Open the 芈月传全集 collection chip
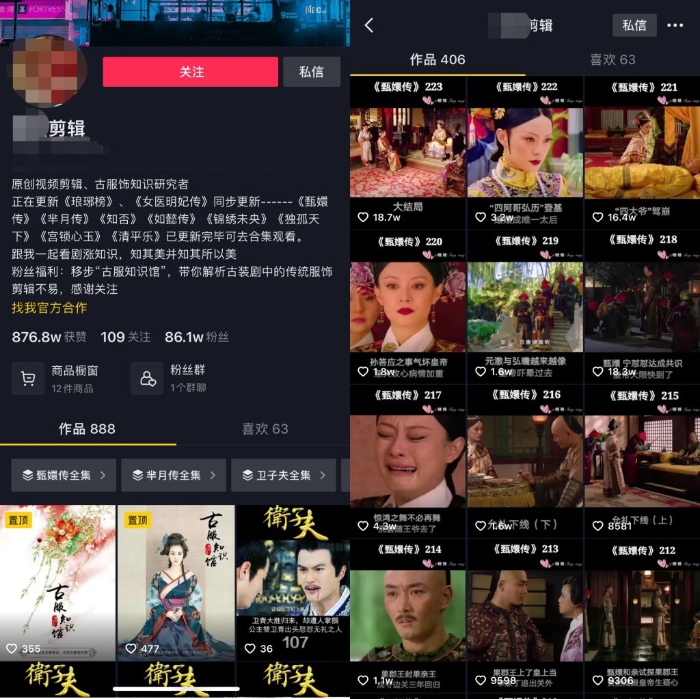 click(172, 475)
